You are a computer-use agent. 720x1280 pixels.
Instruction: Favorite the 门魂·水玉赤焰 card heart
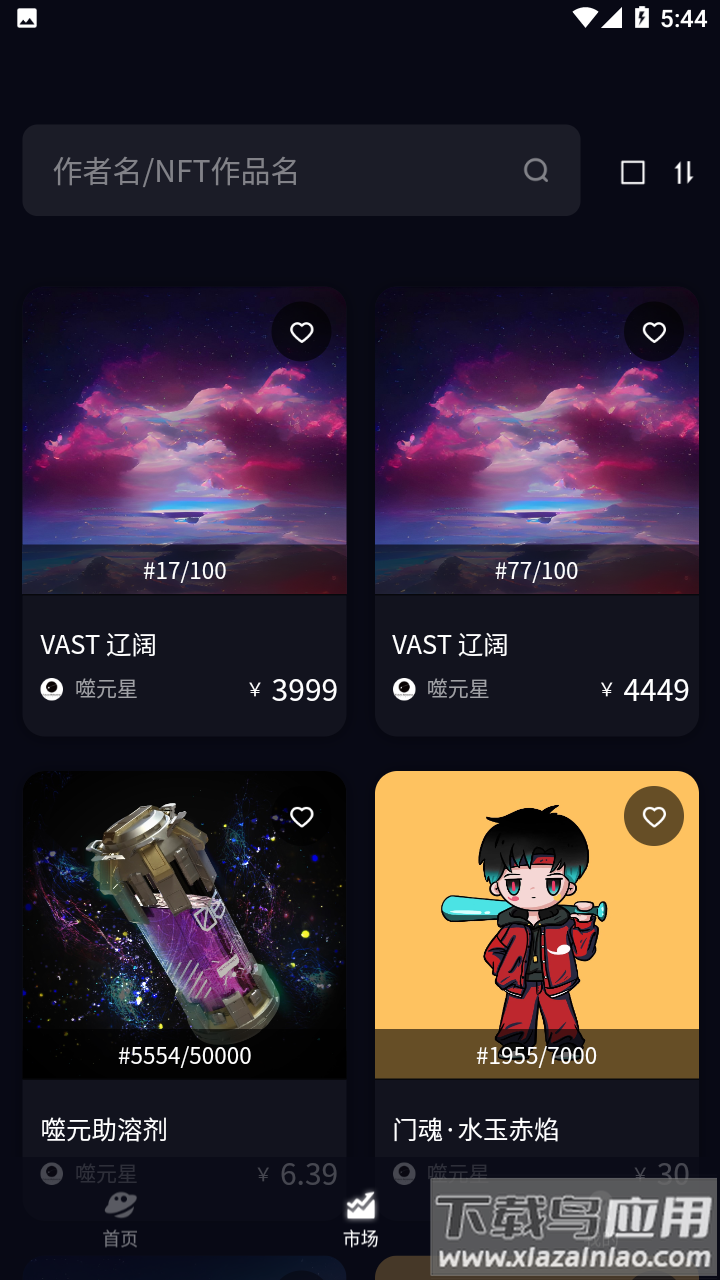click(654, 816)
